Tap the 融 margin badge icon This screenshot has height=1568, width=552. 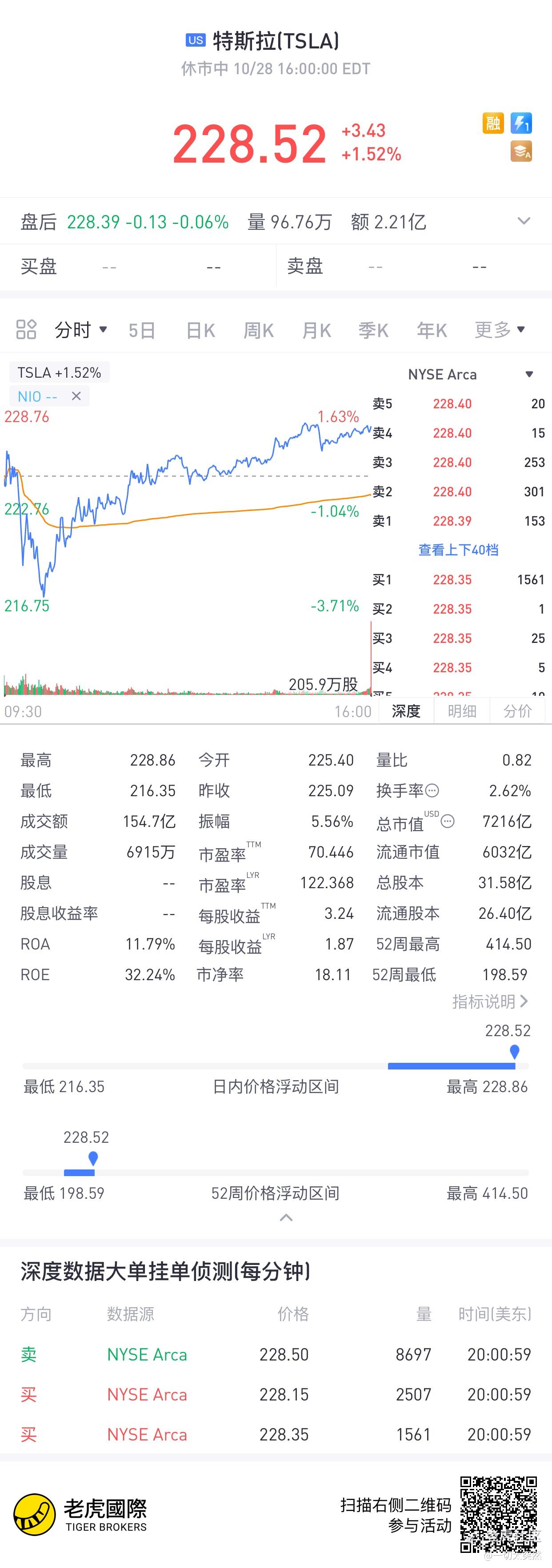pyautogui.click(x=492, y=124)
